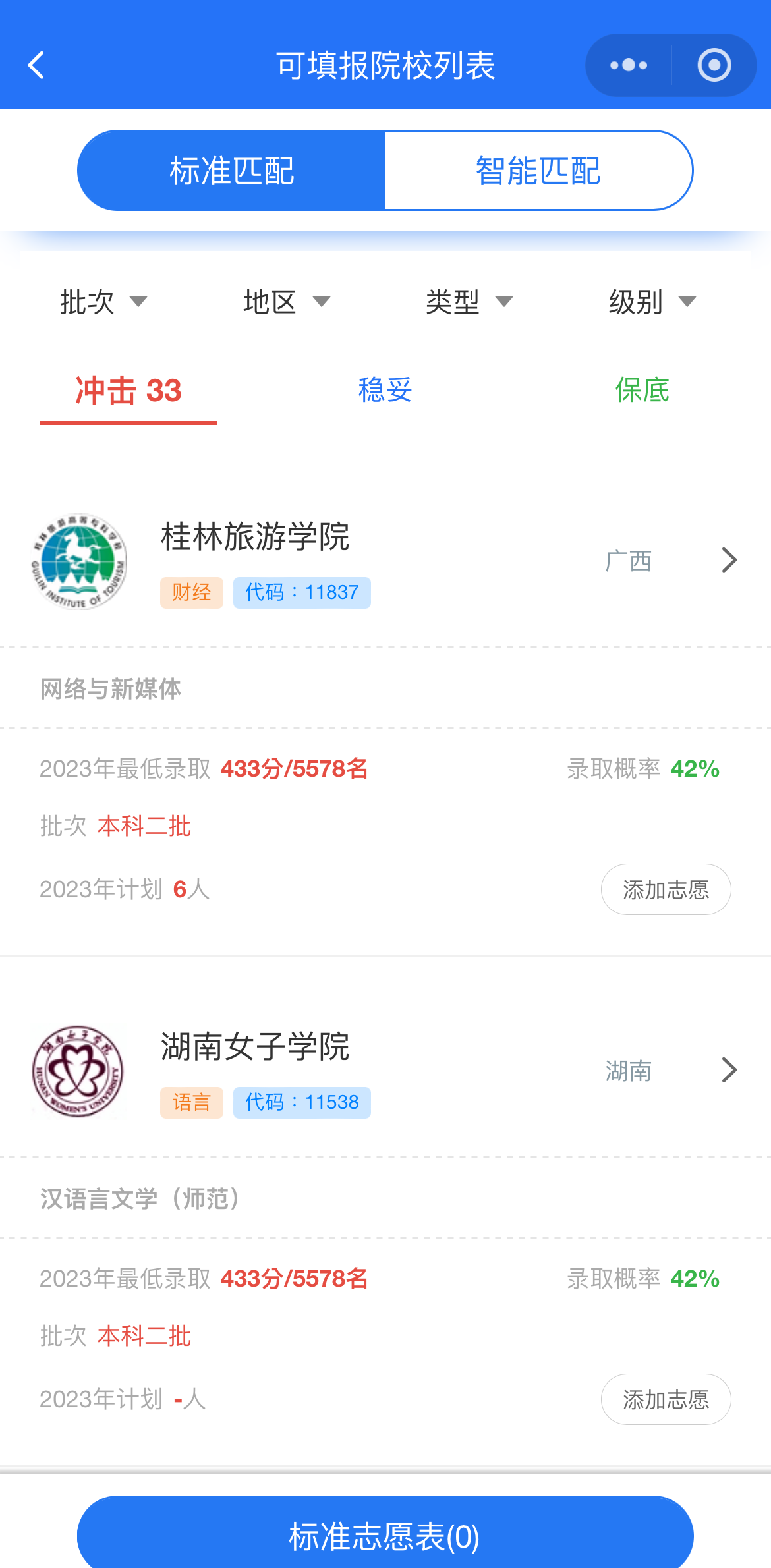Switch to the 保底 tab

click(642, 390)
